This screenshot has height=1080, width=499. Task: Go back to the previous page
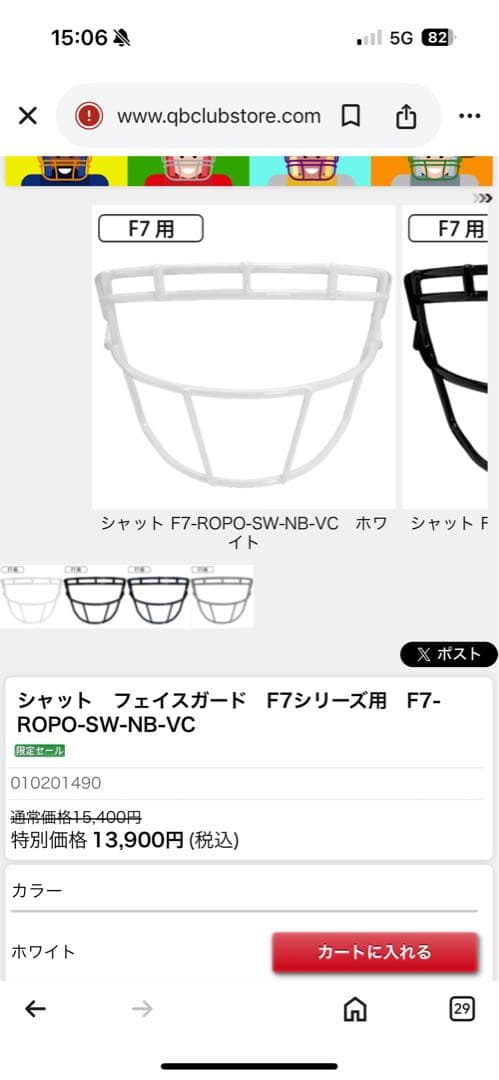(x=35, y=1009)
